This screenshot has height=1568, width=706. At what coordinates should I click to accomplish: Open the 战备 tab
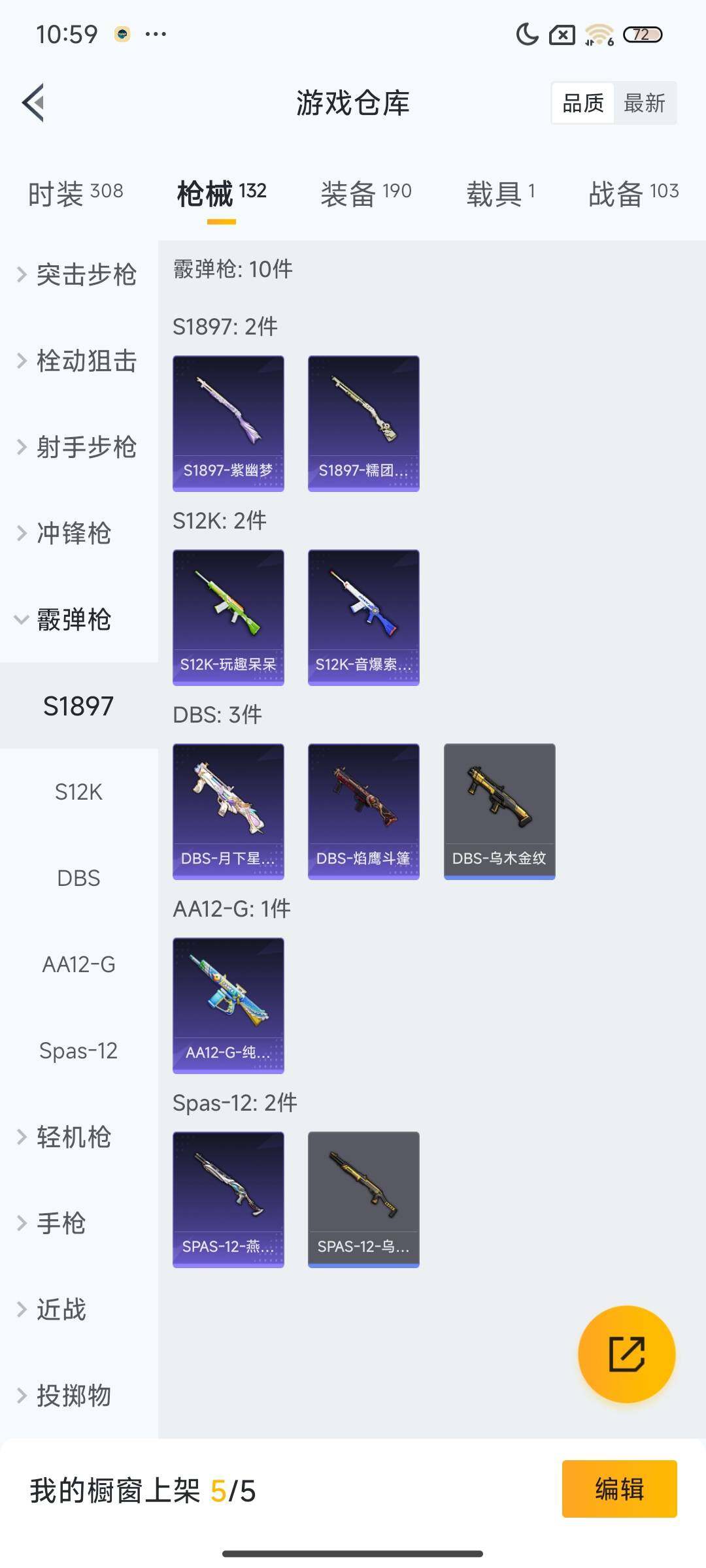(x=633, y=193)
